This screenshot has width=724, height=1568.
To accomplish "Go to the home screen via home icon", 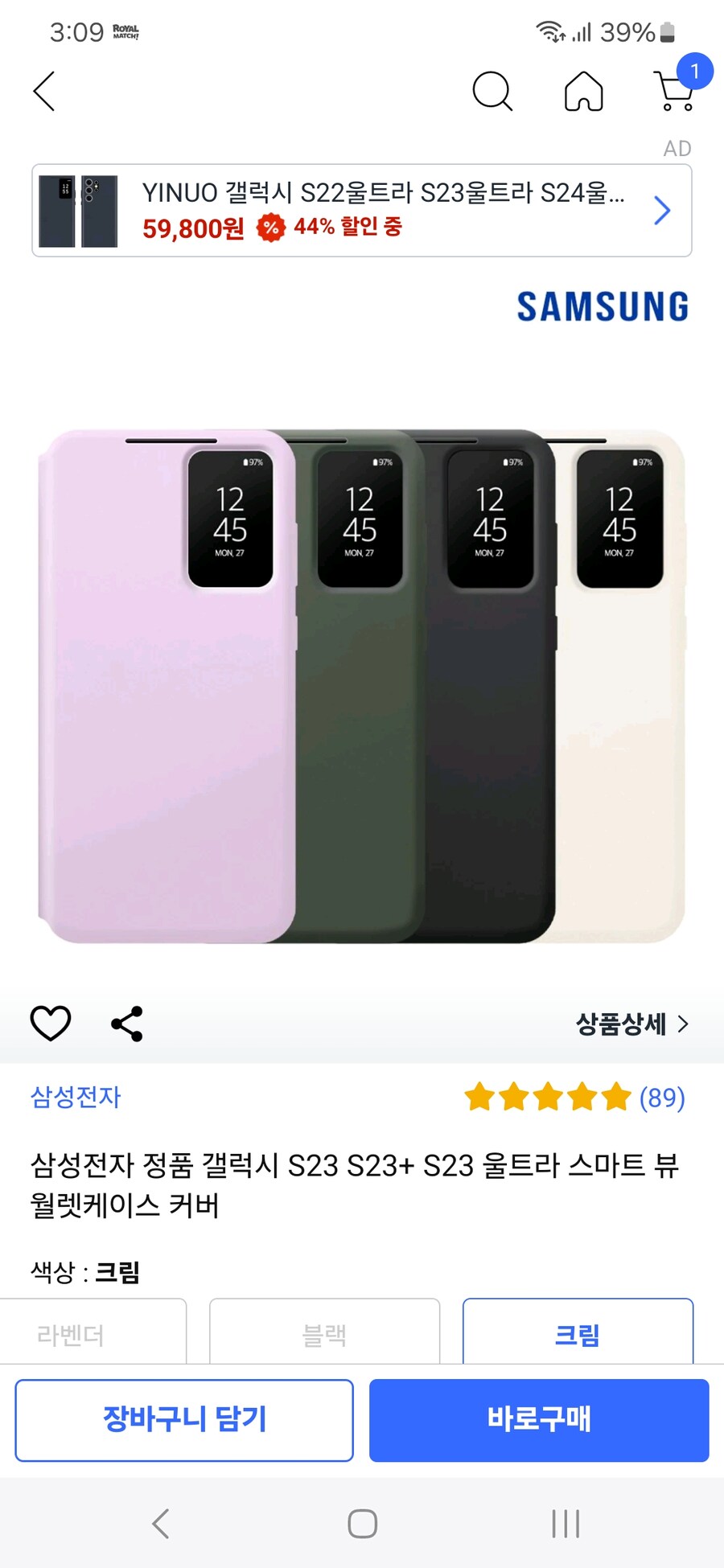I will click(585, 92).
